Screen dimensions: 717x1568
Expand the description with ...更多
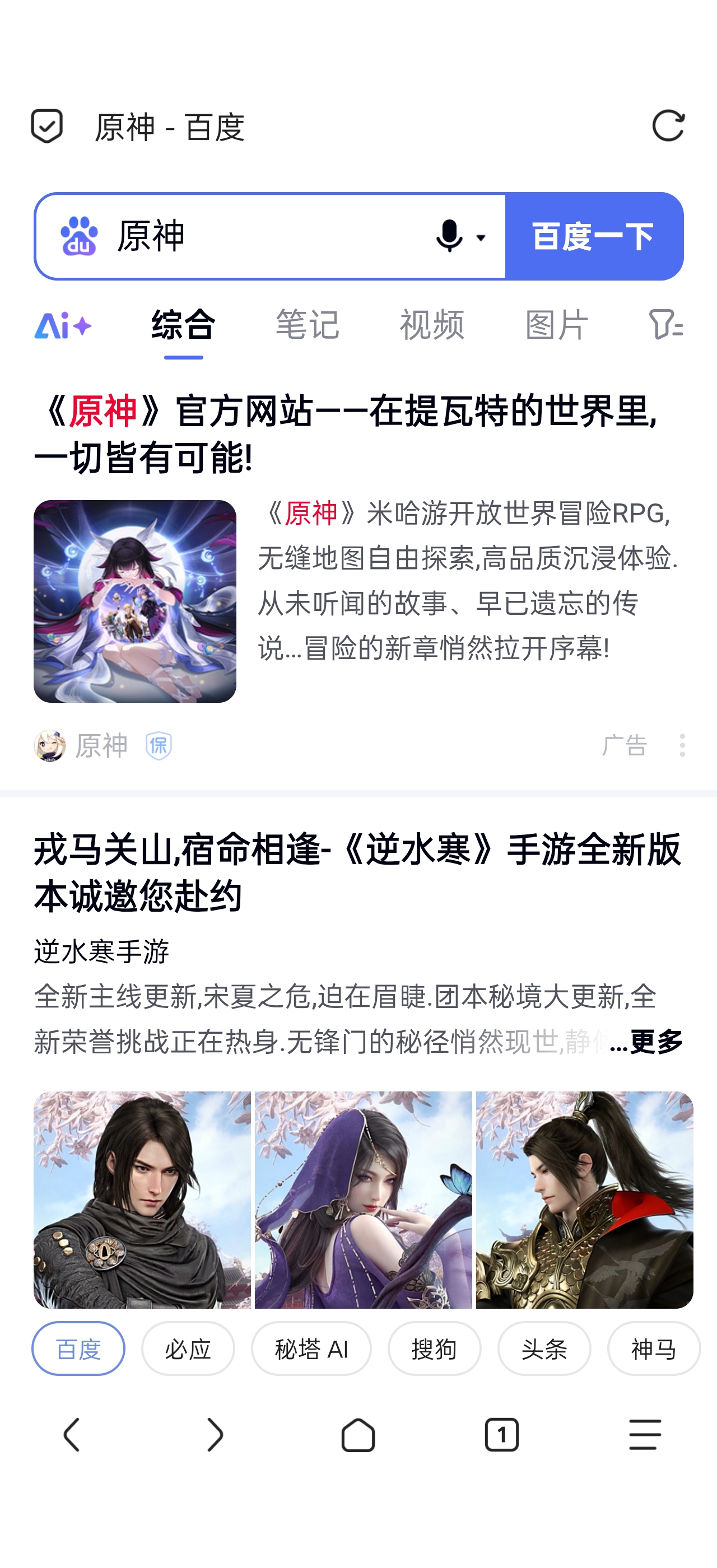pos(646,1042)
